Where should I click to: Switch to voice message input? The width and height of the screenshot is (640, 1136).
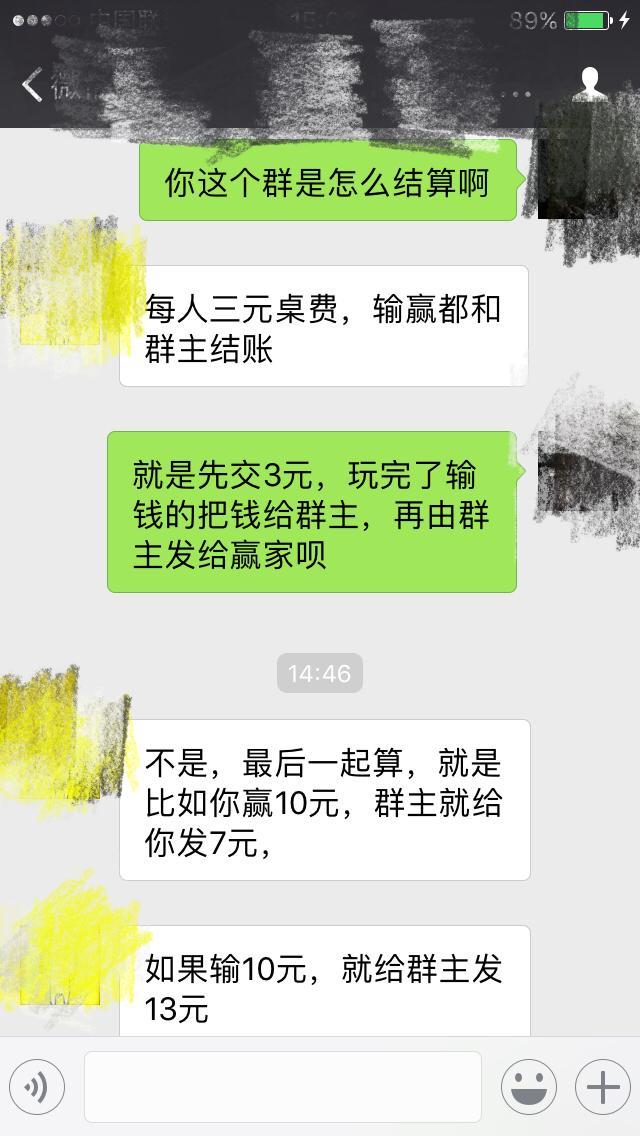37,1086
